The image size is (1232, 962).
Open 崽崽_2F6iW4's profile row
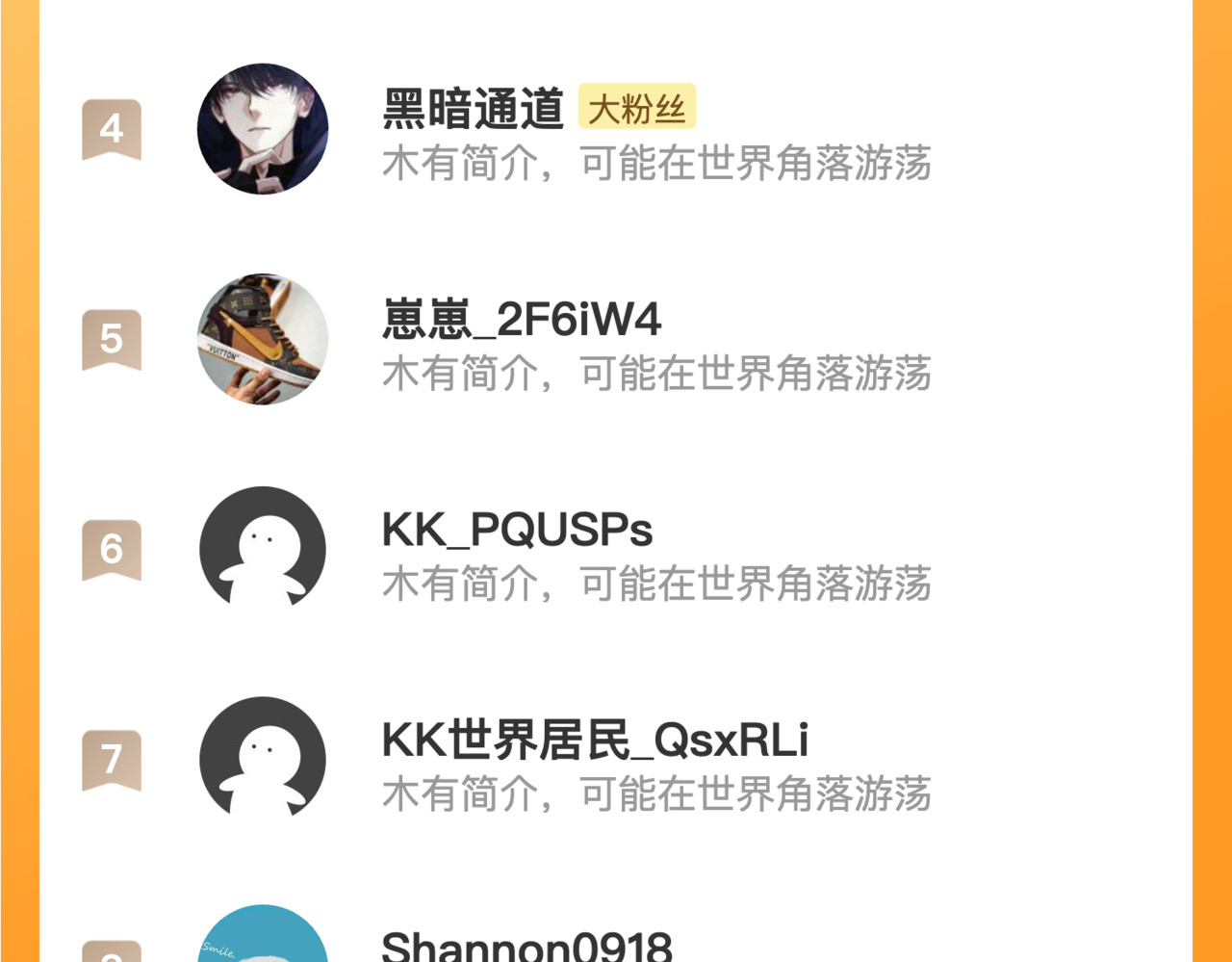tap(616, 340)
